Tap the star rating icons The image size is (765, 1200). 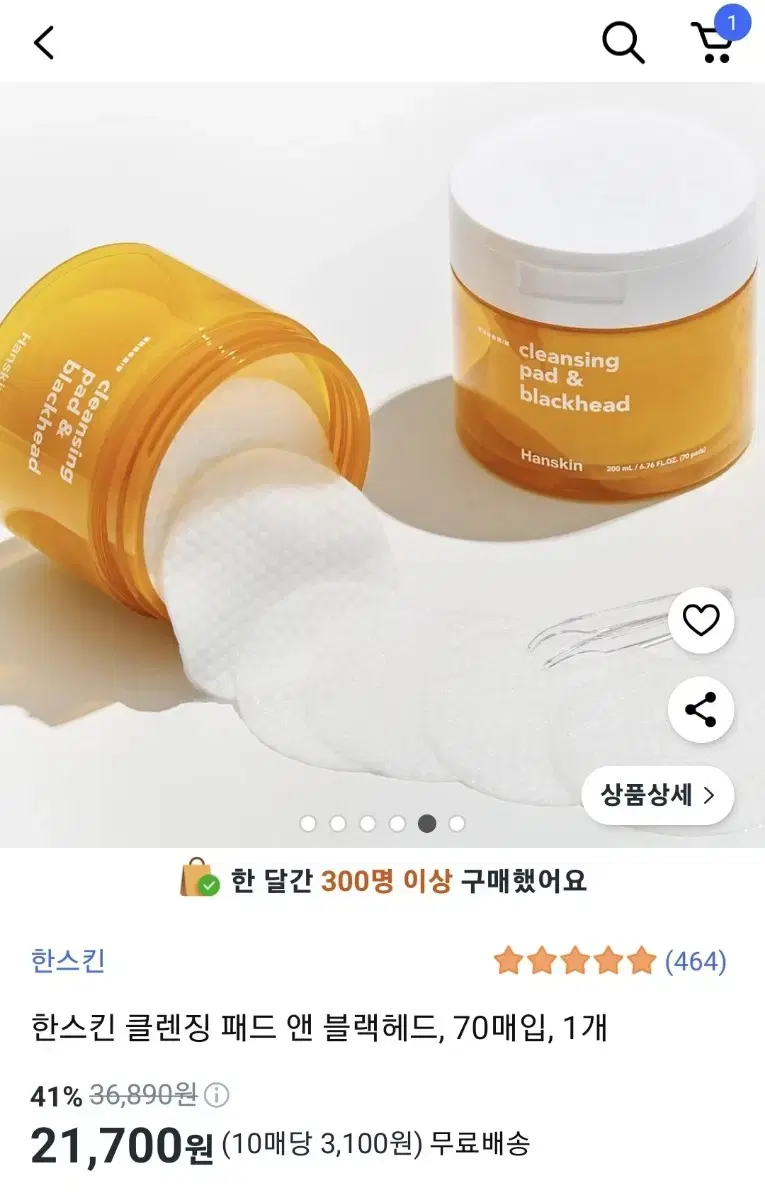tap(570, 960)
